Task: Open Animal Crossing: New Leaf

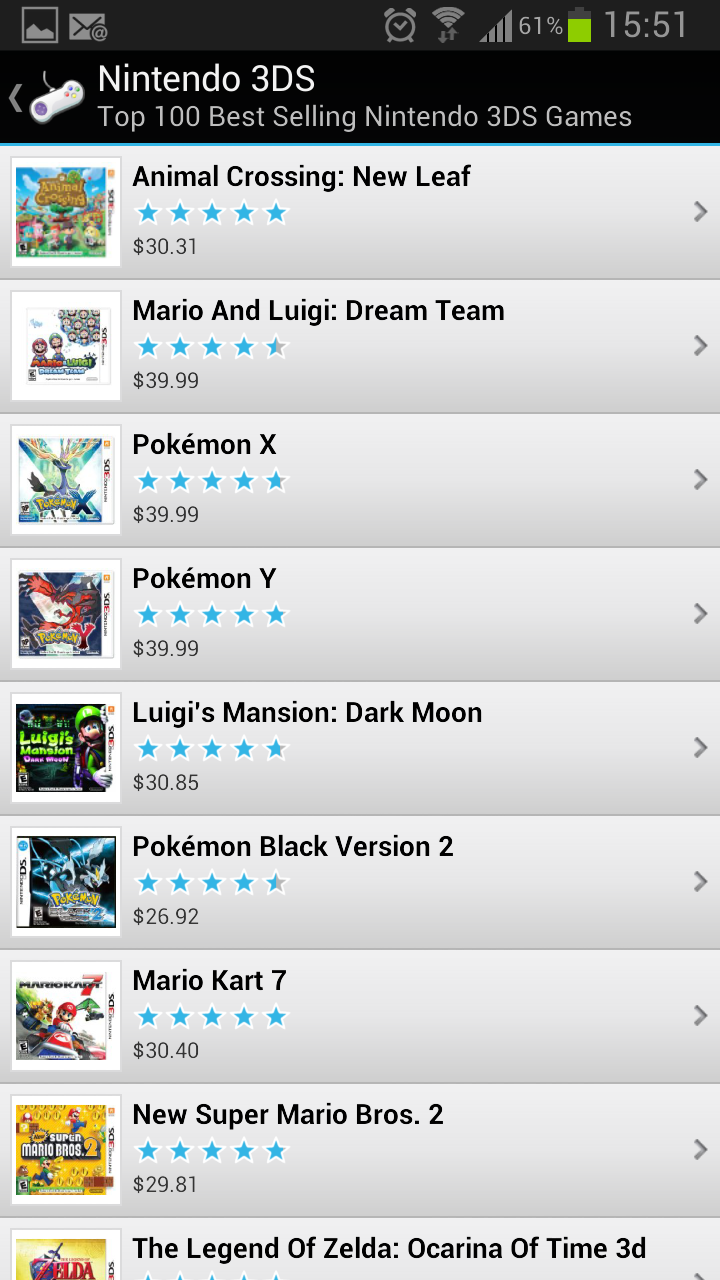Action: click(360, 212)
